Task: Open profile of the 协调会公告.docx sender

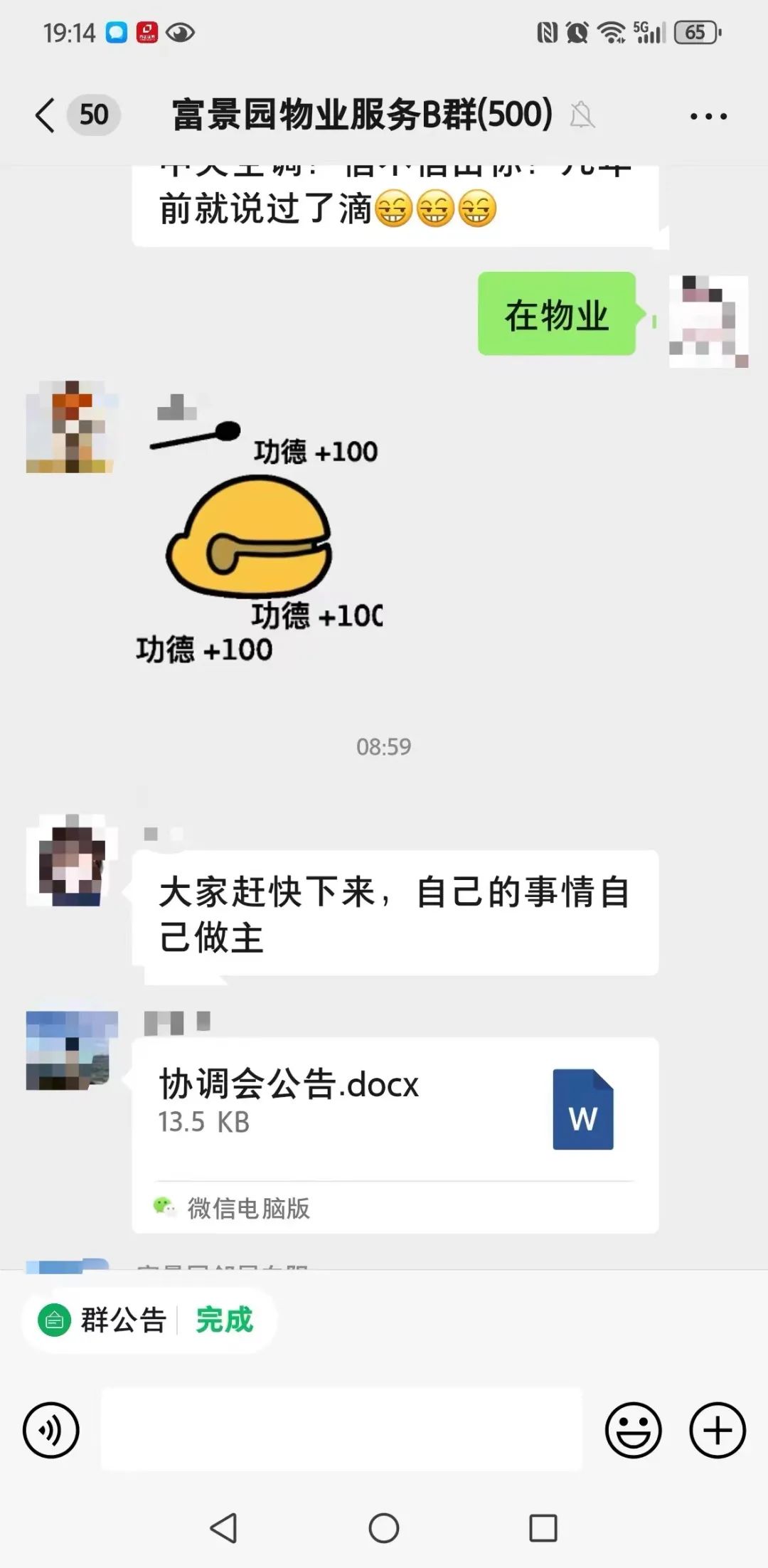Action: (x=71, y=1050)
